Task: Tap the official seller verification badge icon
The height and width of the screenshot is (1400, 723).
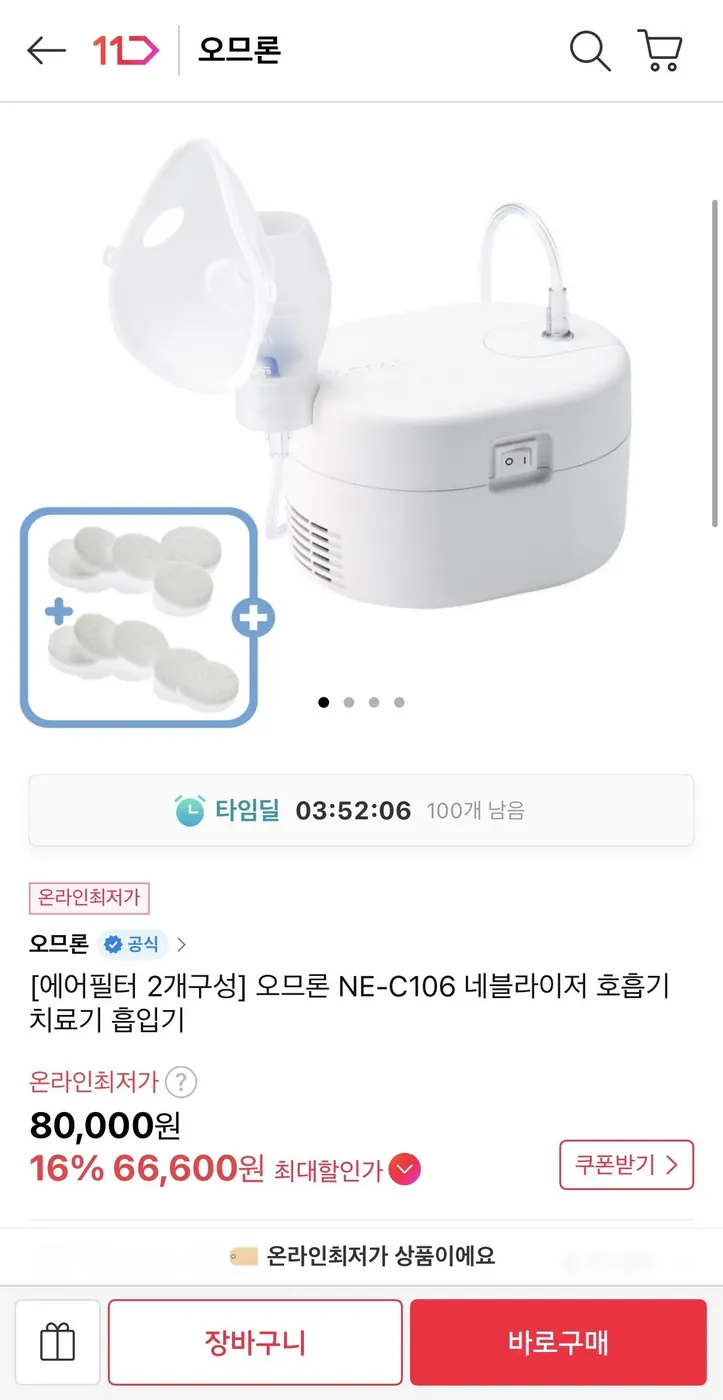Action: pyautogui.click(x=116, y=944)
